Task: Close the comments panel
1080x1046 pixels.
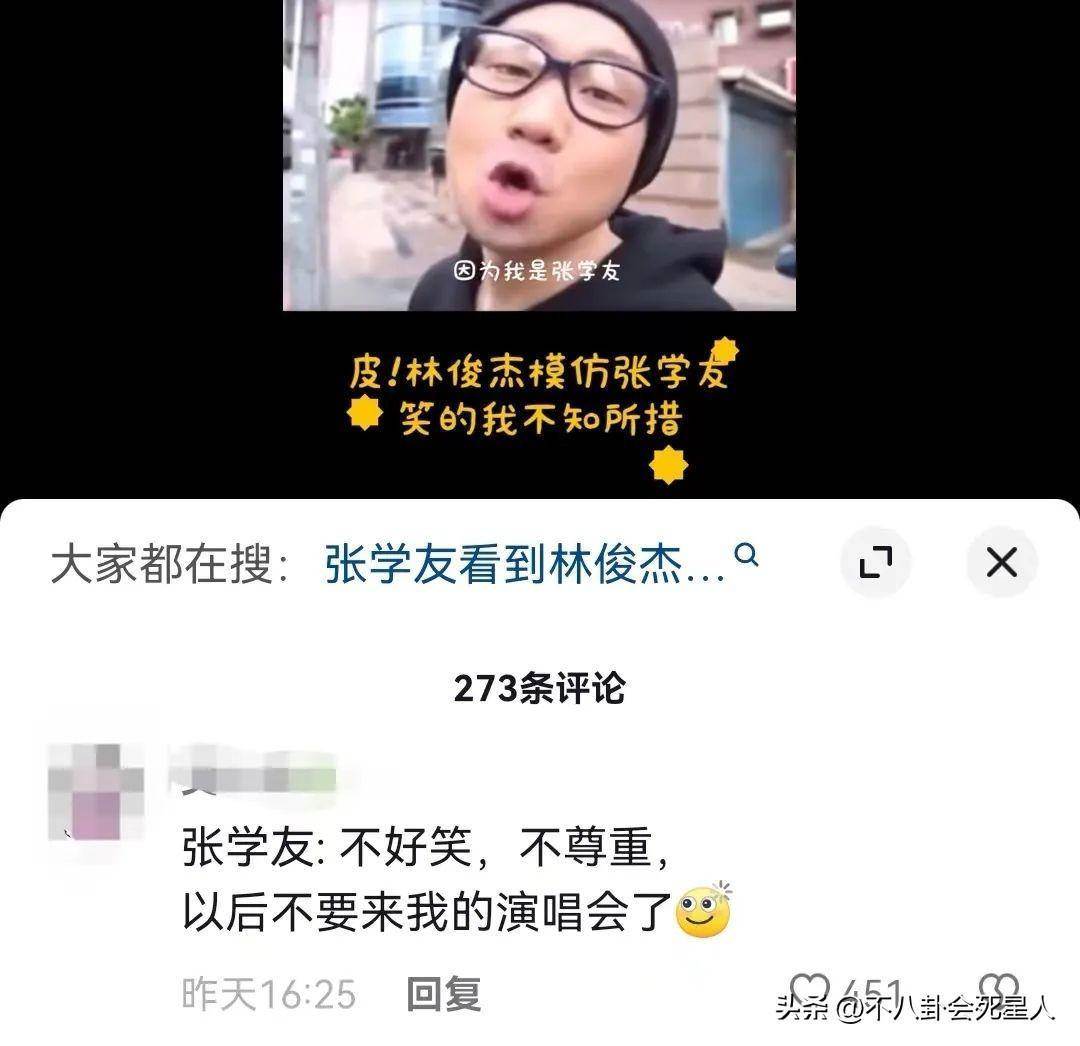Action: 1001,563
